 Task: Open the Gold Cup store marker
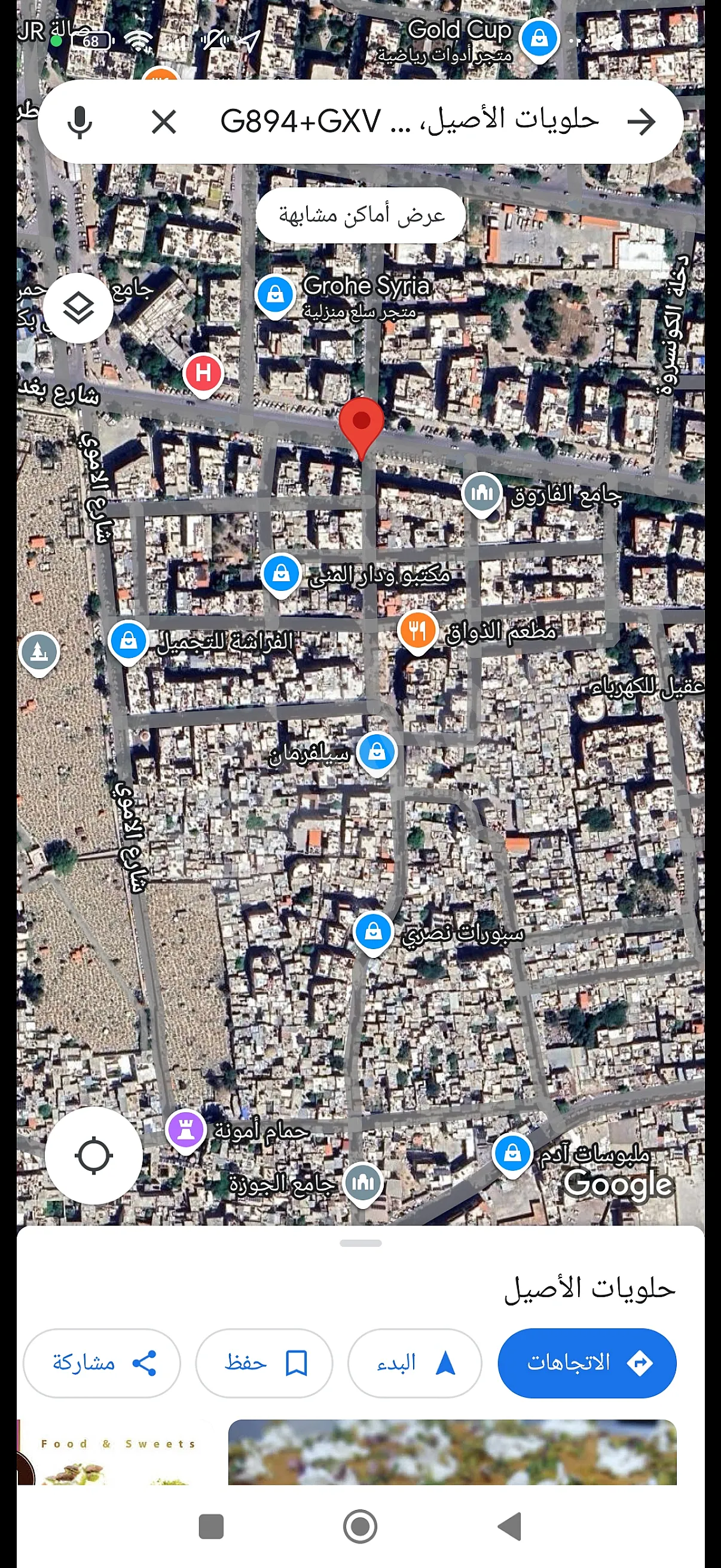tap(539, 39)
